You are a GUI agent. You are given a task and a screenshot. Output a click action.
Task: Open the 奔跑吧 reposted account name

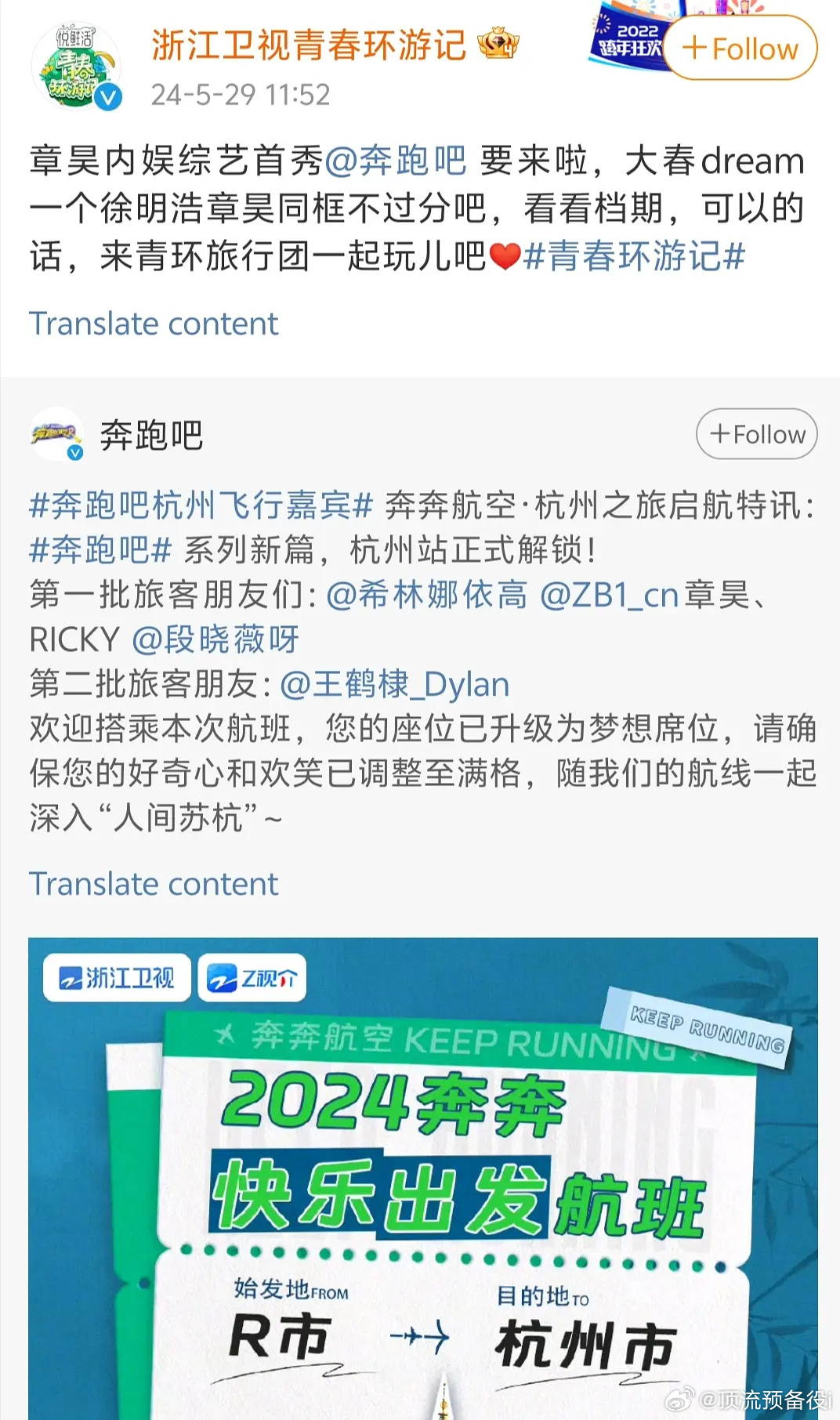point(151,435)
